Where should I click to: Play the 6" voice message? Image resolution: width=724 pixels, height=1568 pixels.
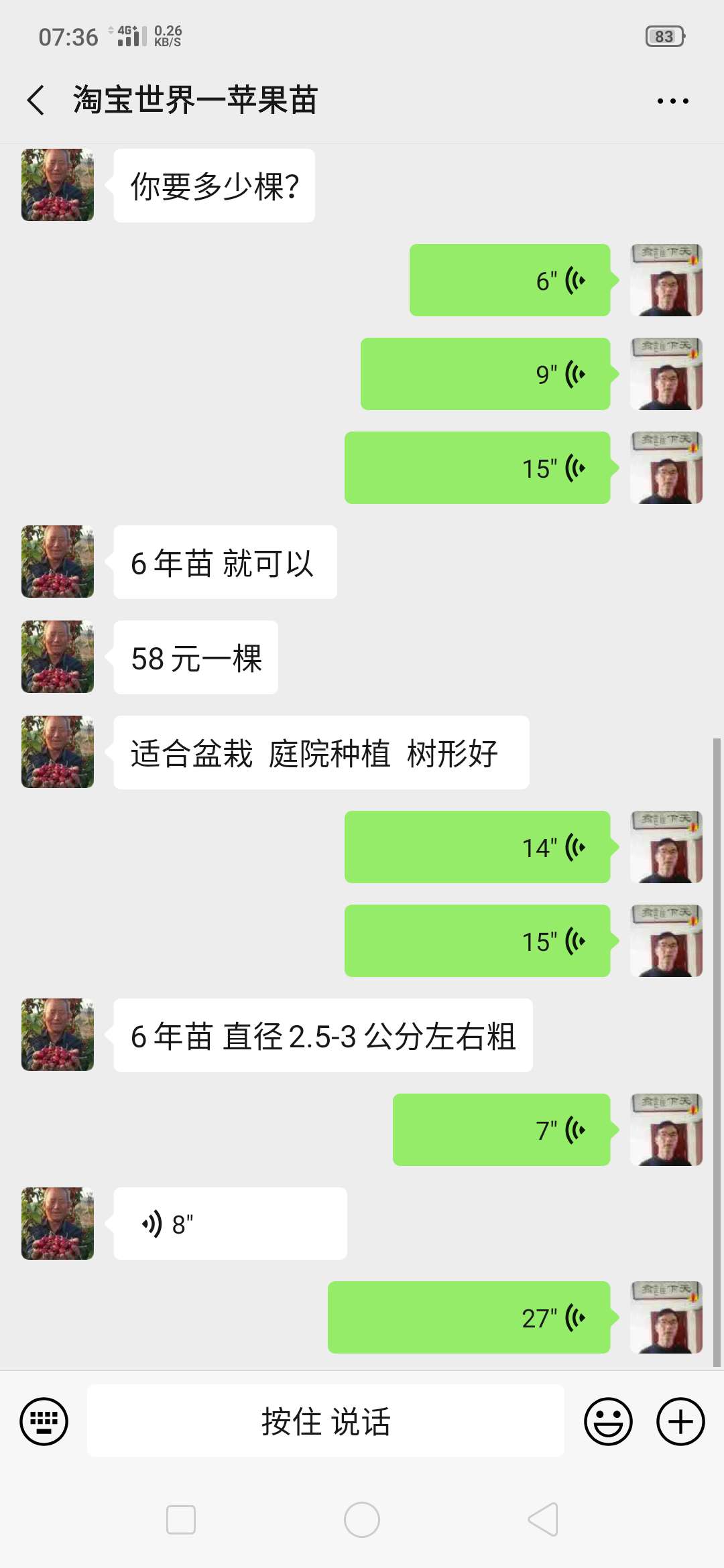point(510,280)
